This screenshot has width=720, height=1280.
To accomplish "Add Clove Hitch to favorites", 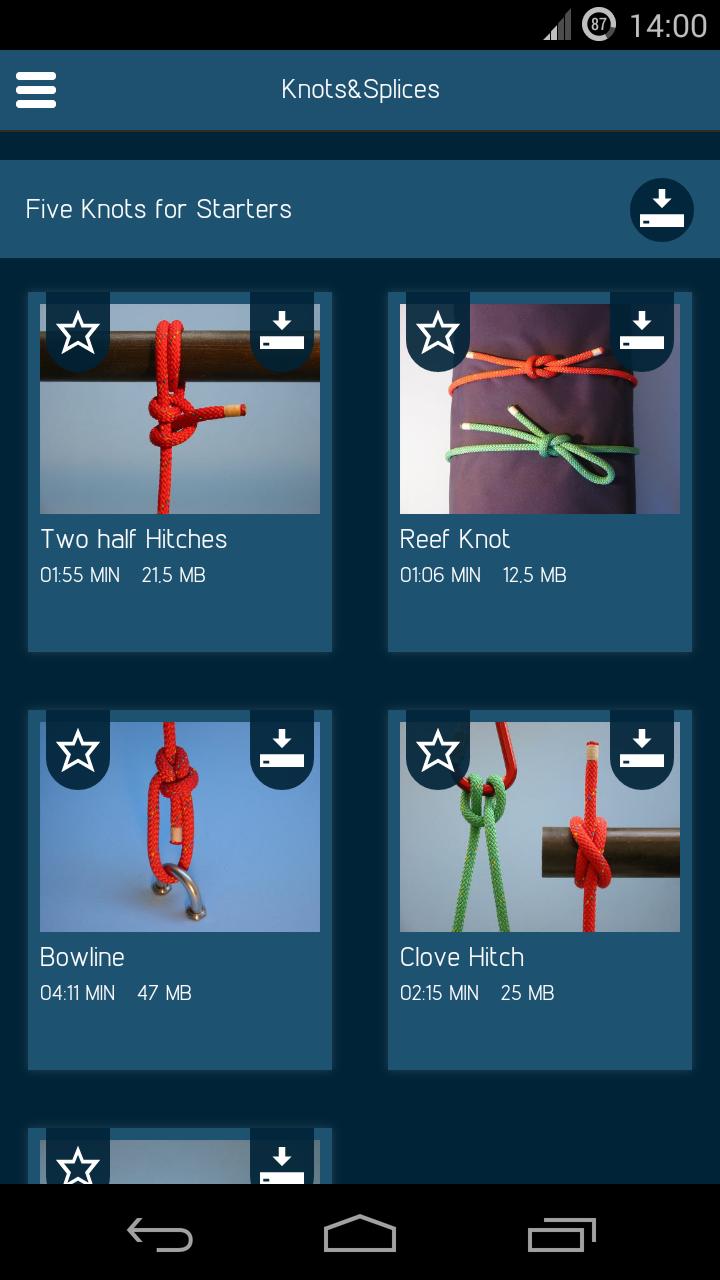I will tap(438, 750).
